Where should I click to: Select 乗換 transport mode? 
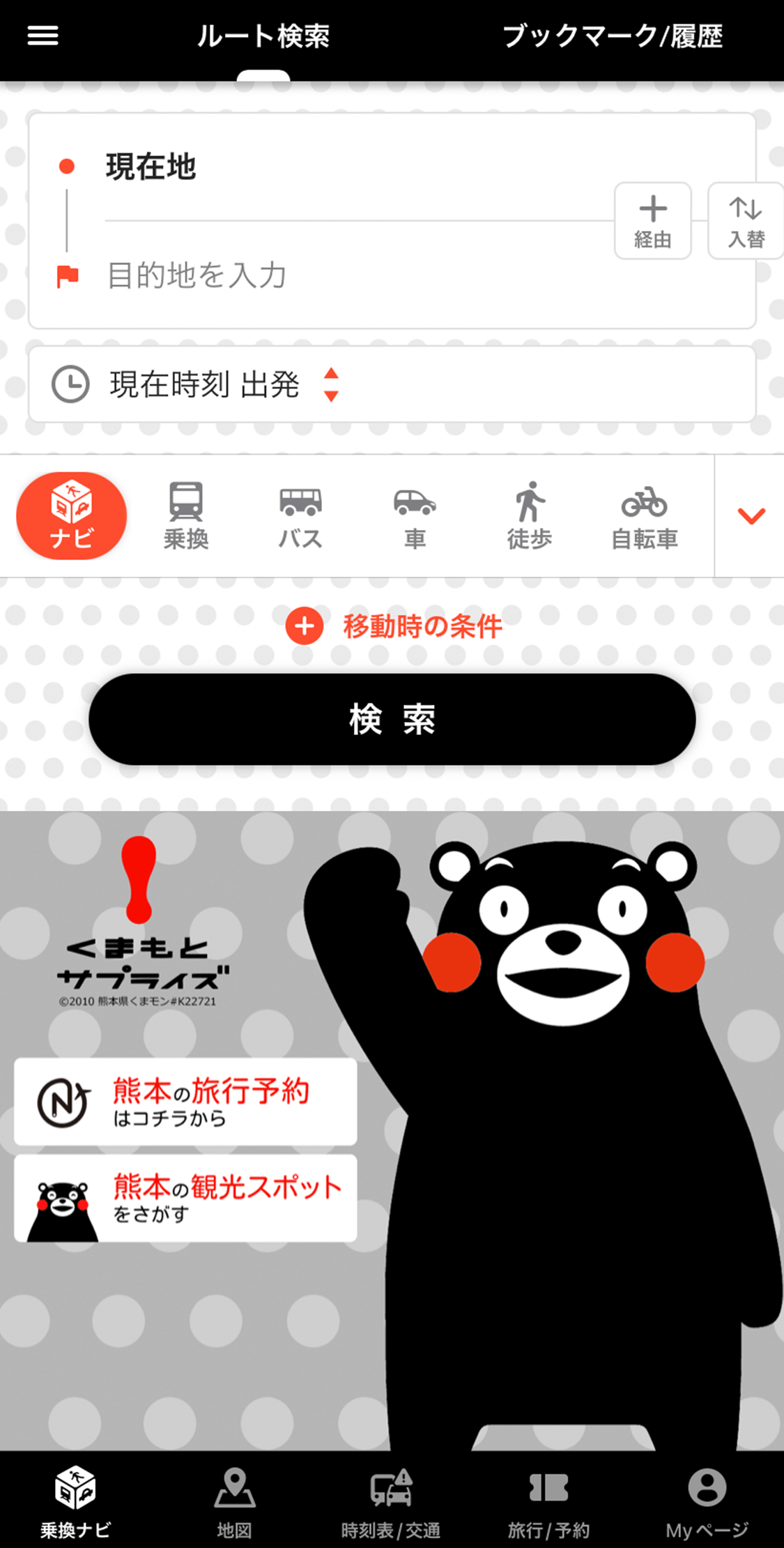click(186, 516)
